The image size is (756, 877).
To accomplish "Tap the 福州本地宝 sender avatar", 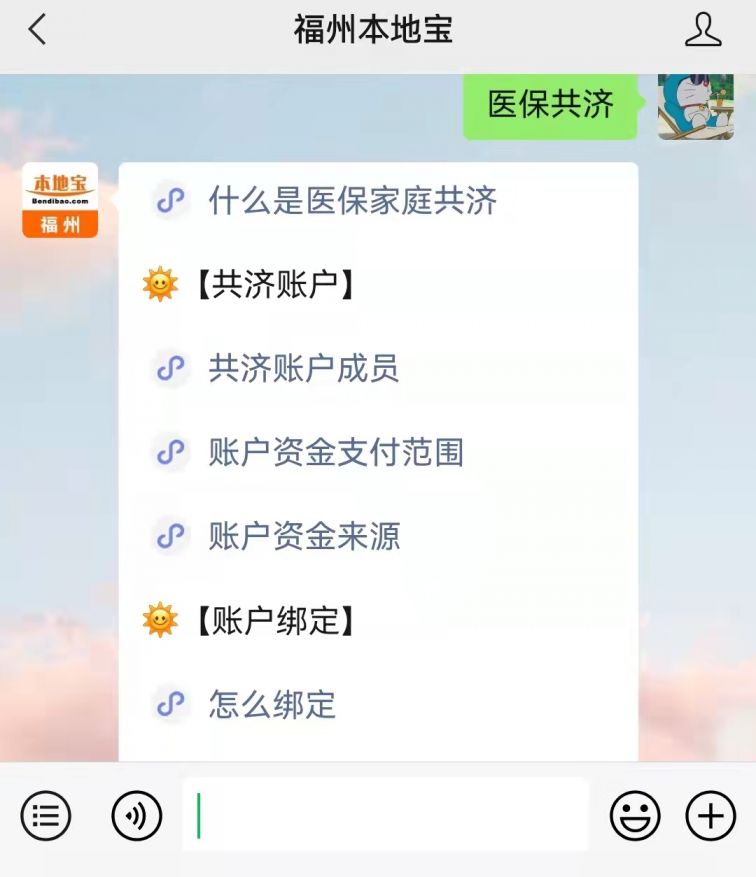I will pyautogui.click(x=60, y=200).
